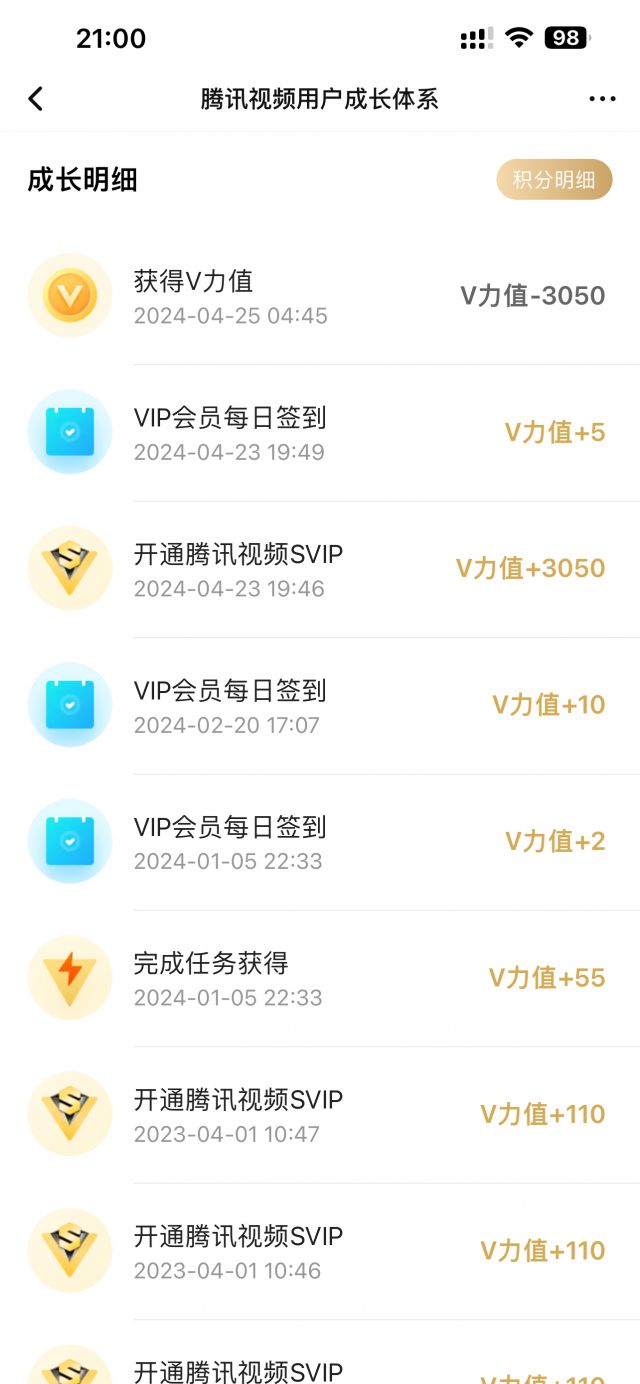This screenshot has height=1384, width=640.
Task: Open the three-dot overflow menu
Action: pyautogui.click(x=602, y=98)
